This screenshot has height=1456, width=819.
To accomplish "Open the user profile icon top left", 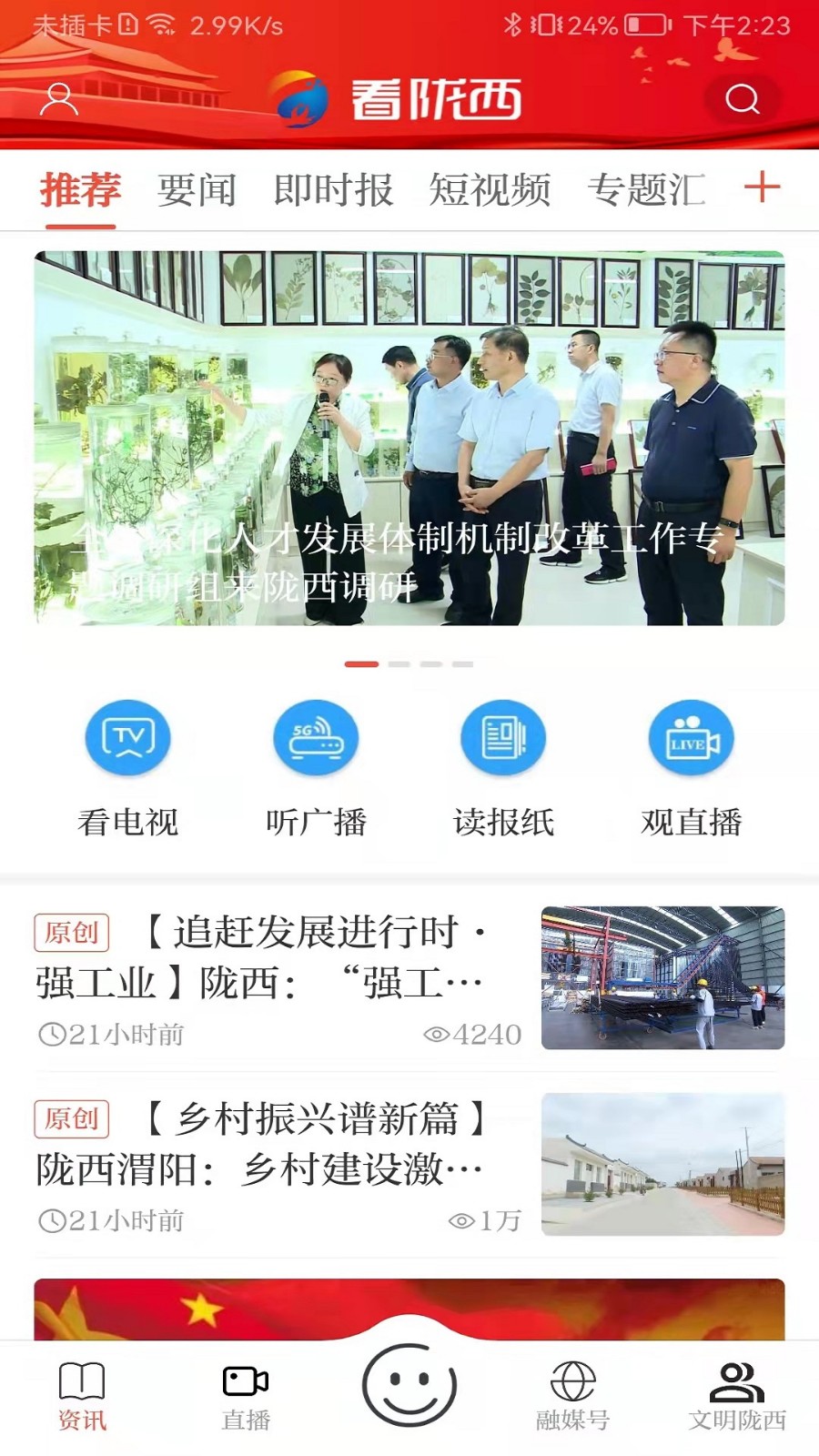I will click(x=59, y=100).
